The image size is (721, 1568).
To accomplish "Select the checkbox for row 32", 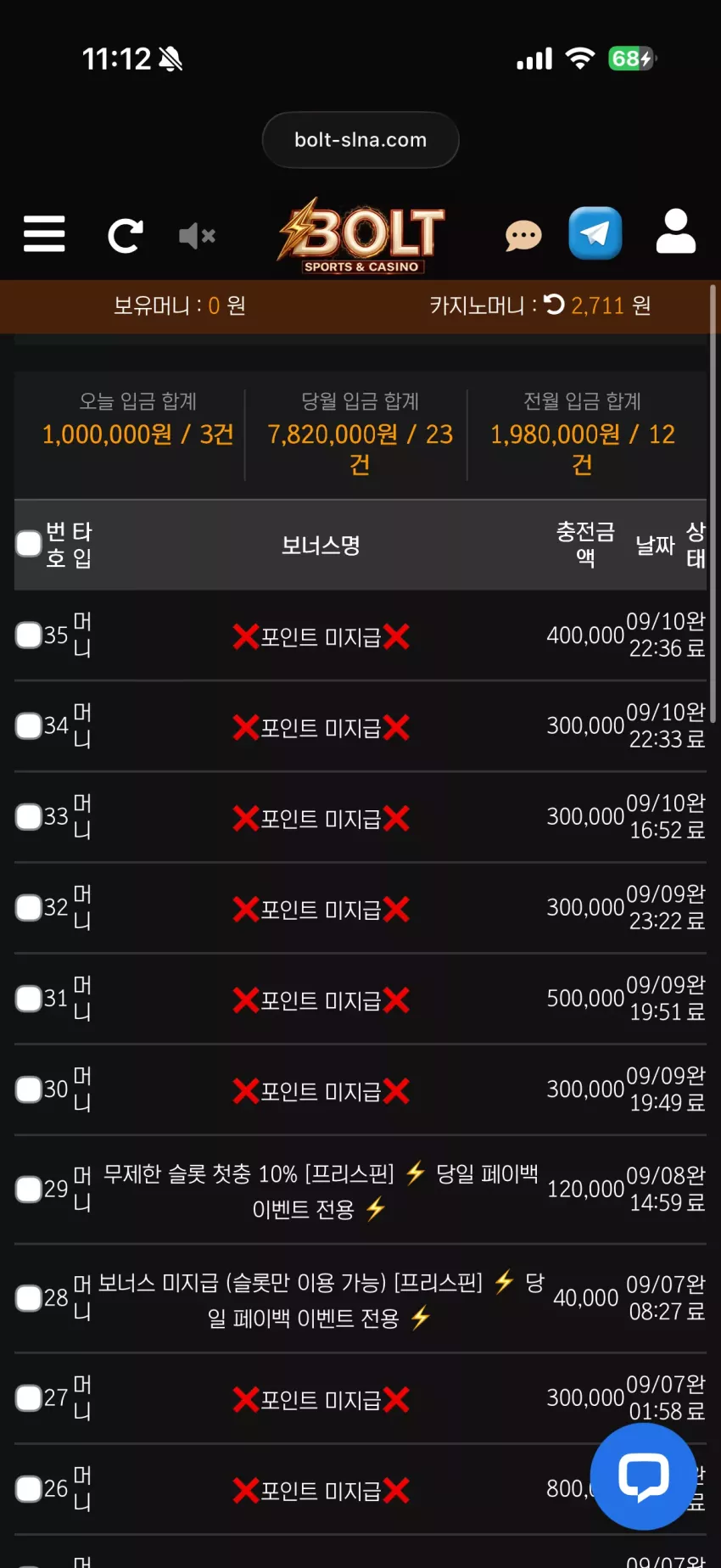I will [29, 907].
